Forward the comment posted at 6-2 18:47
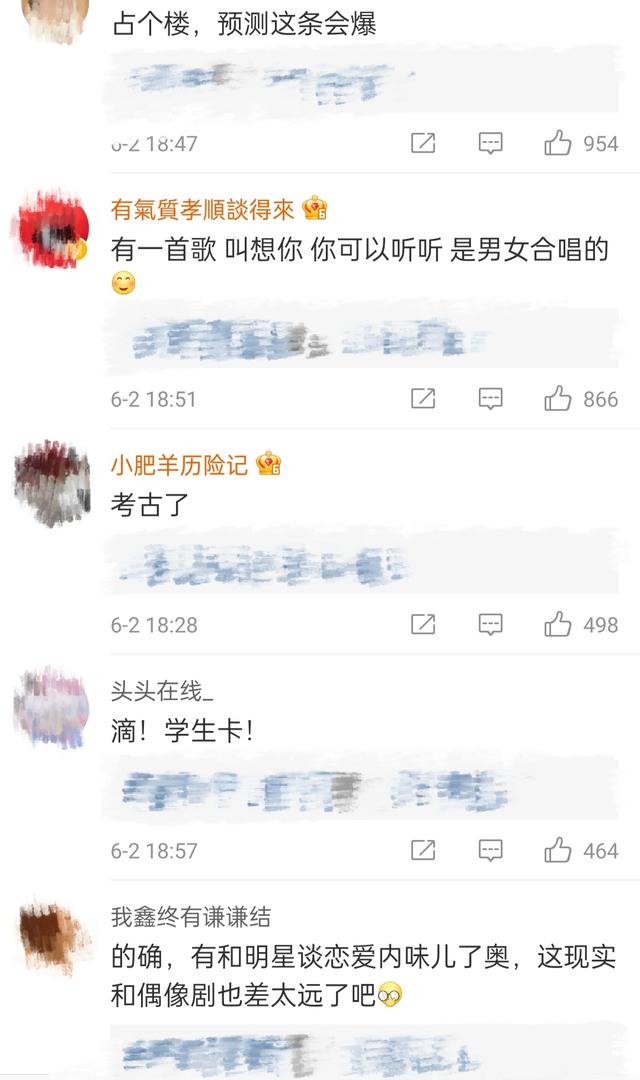This screenshot has width=640, height=1080. [423, 144]
